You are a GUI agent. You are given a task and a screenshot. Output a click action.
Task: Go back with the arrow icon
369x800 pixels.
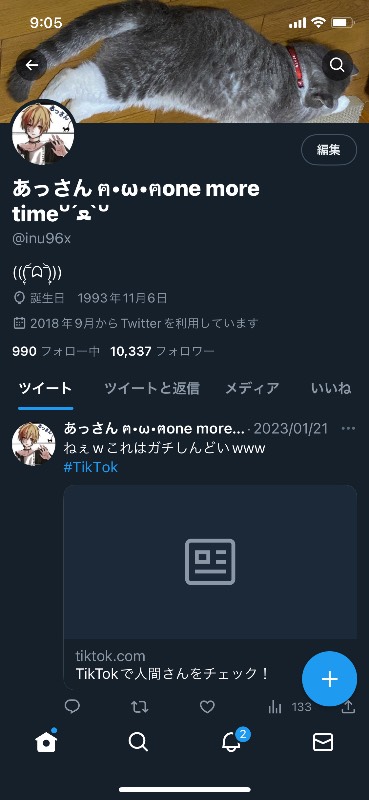click(x=32, y=65)
